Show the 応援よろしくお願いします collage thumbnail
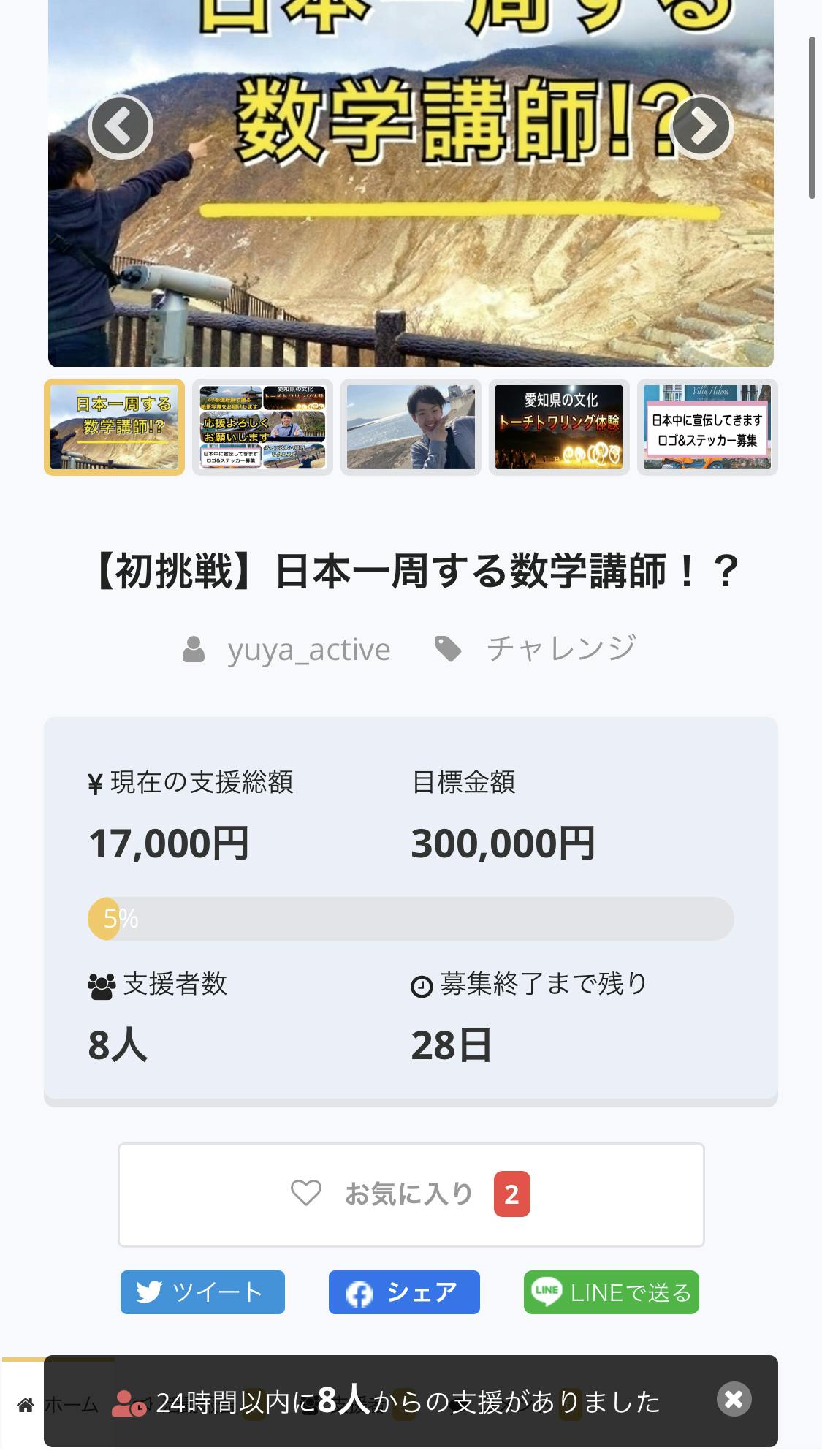 pos(262,427)
